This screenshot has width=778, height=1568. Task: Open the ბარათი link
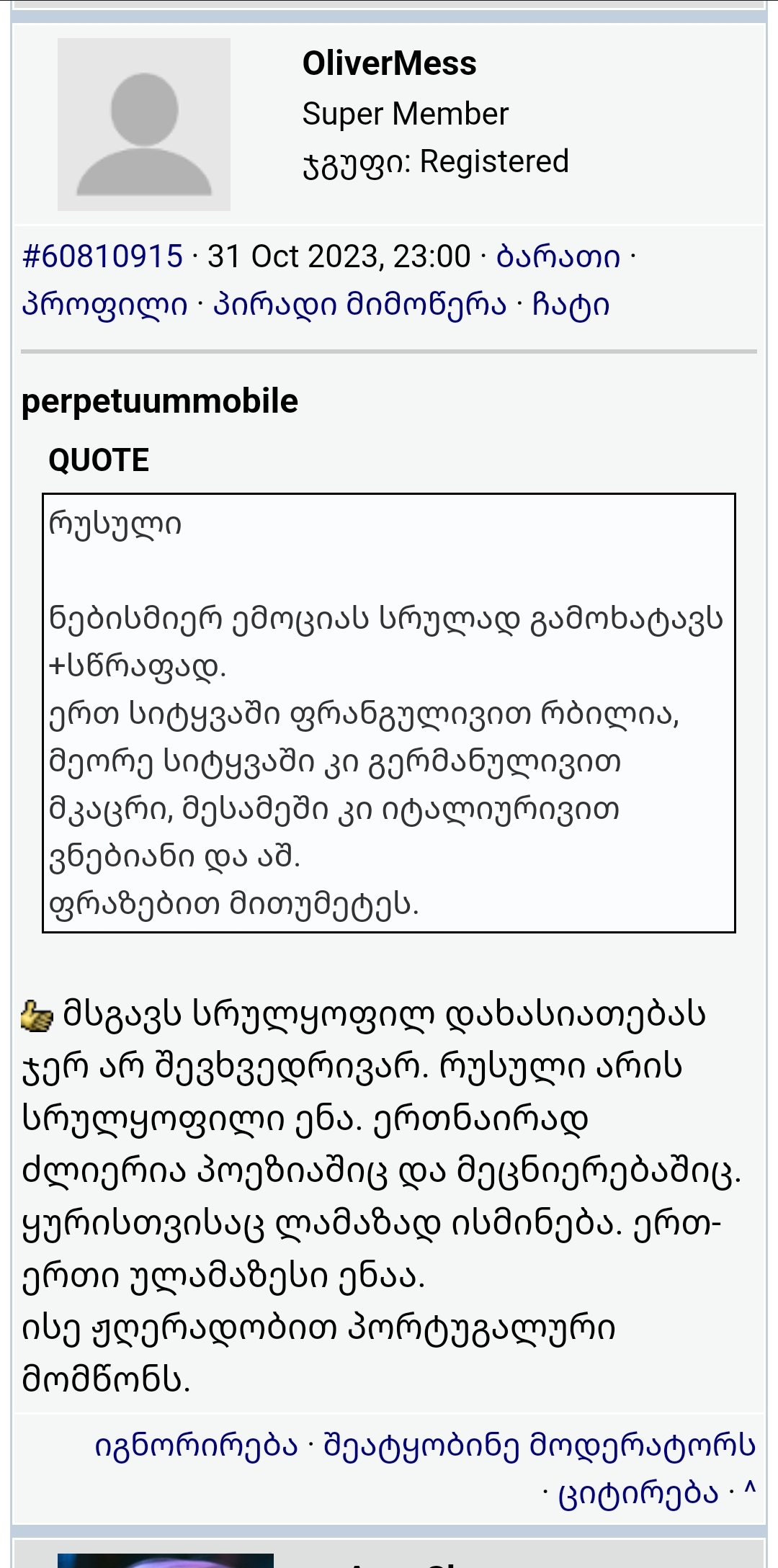(x=558, y=256)
